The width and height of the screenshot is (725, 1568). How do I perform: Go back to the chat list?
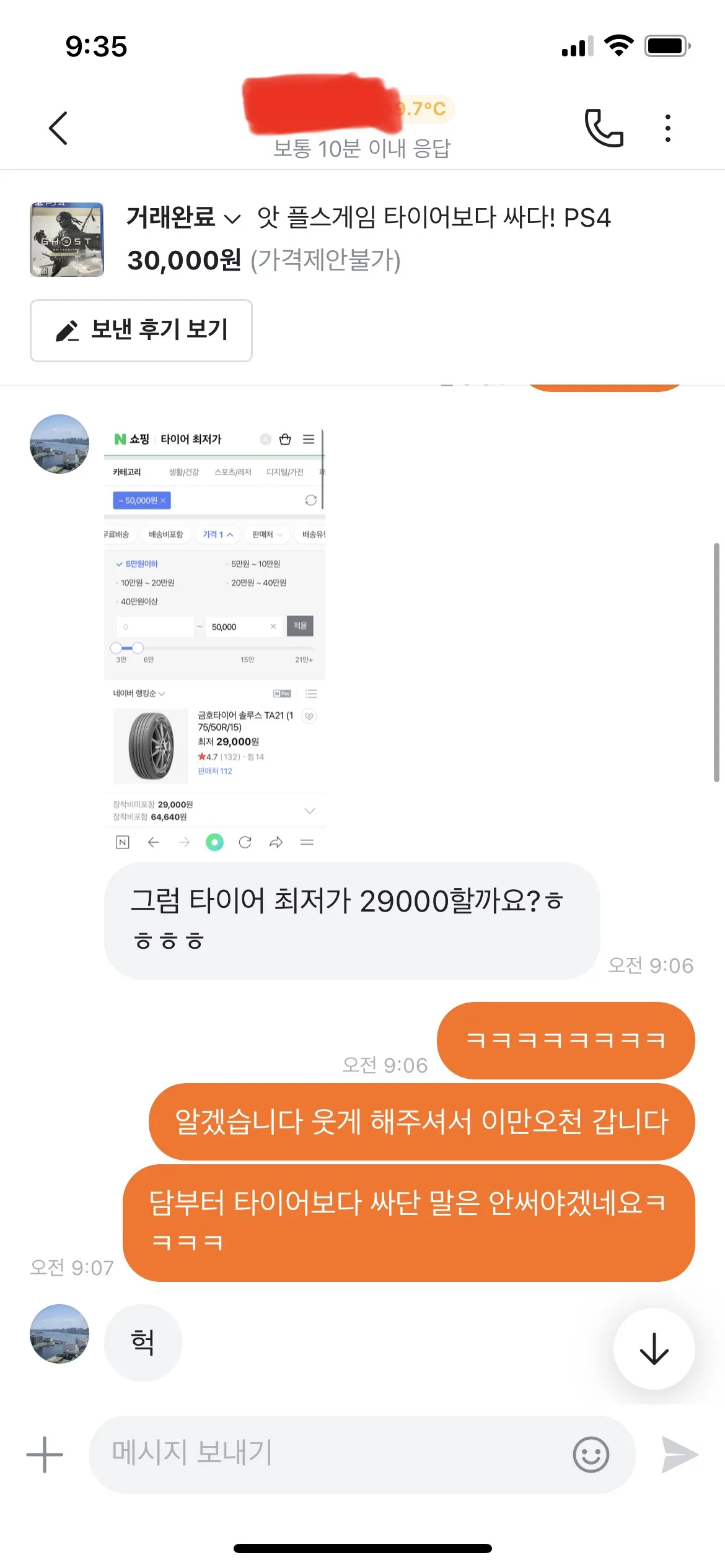click(58, 128)
